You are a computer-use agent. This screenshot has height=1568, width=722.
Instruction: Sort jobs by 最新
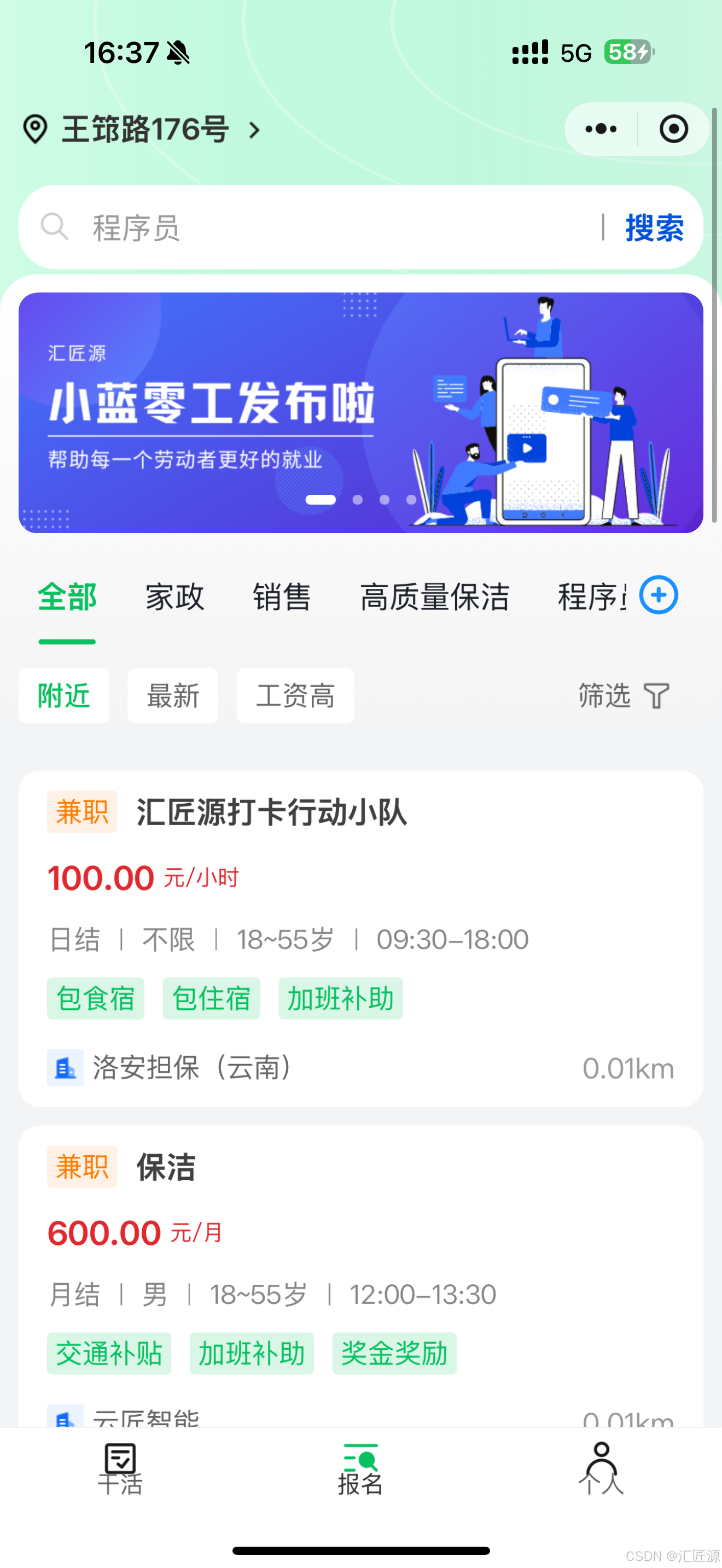(173, 696)
